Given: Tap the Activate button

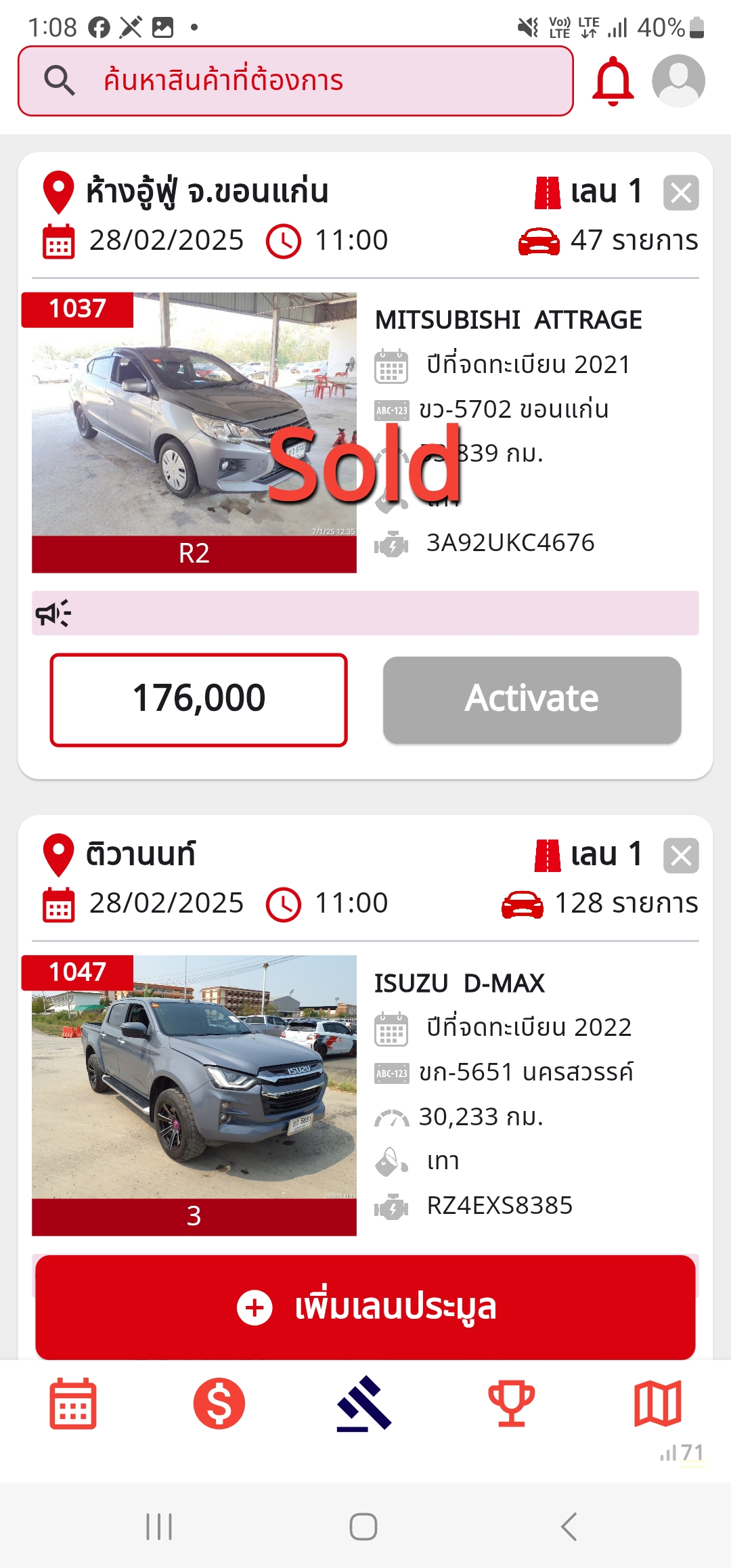Looking at the screenshot, I should [x=532, y=699].
